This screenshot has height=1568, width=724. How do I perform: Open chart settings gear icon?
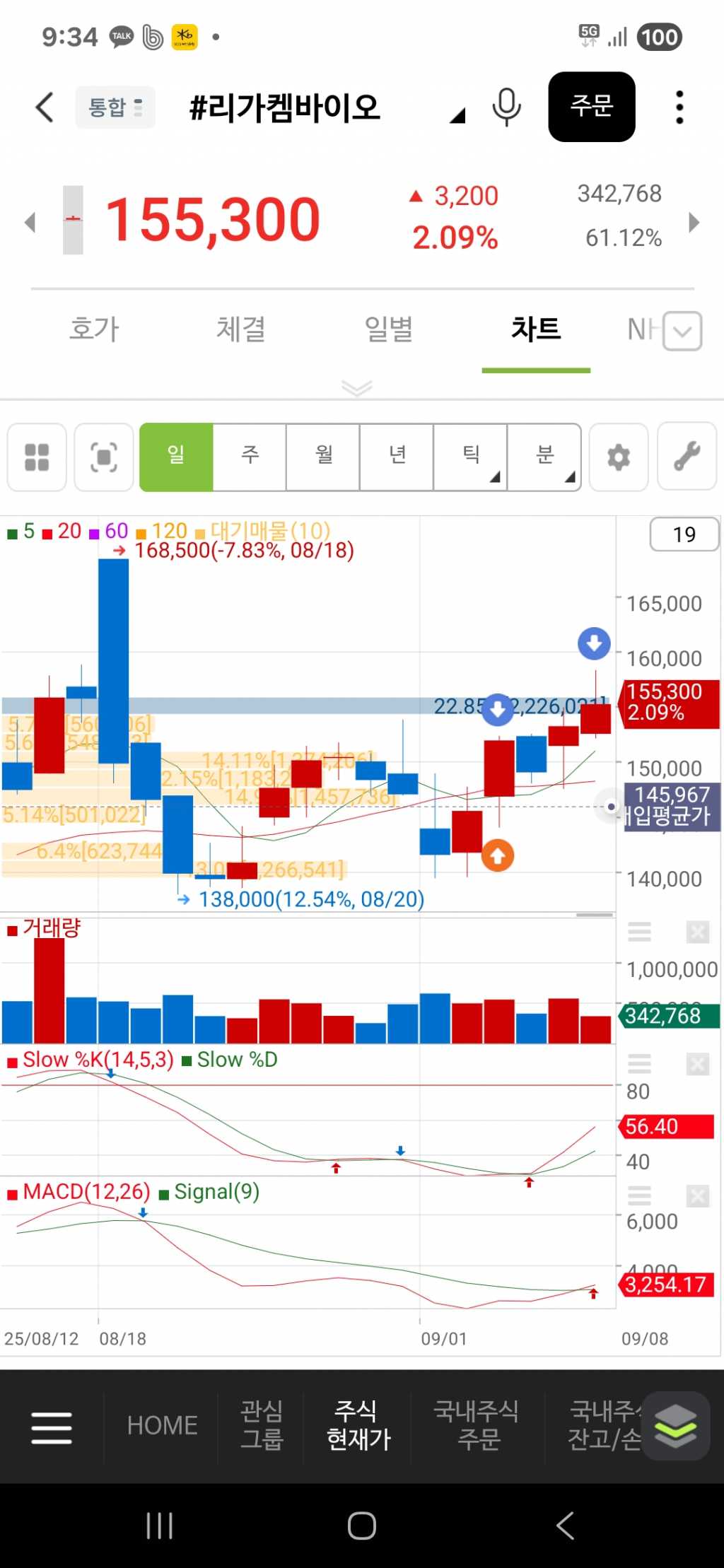[x=619, y=457]
